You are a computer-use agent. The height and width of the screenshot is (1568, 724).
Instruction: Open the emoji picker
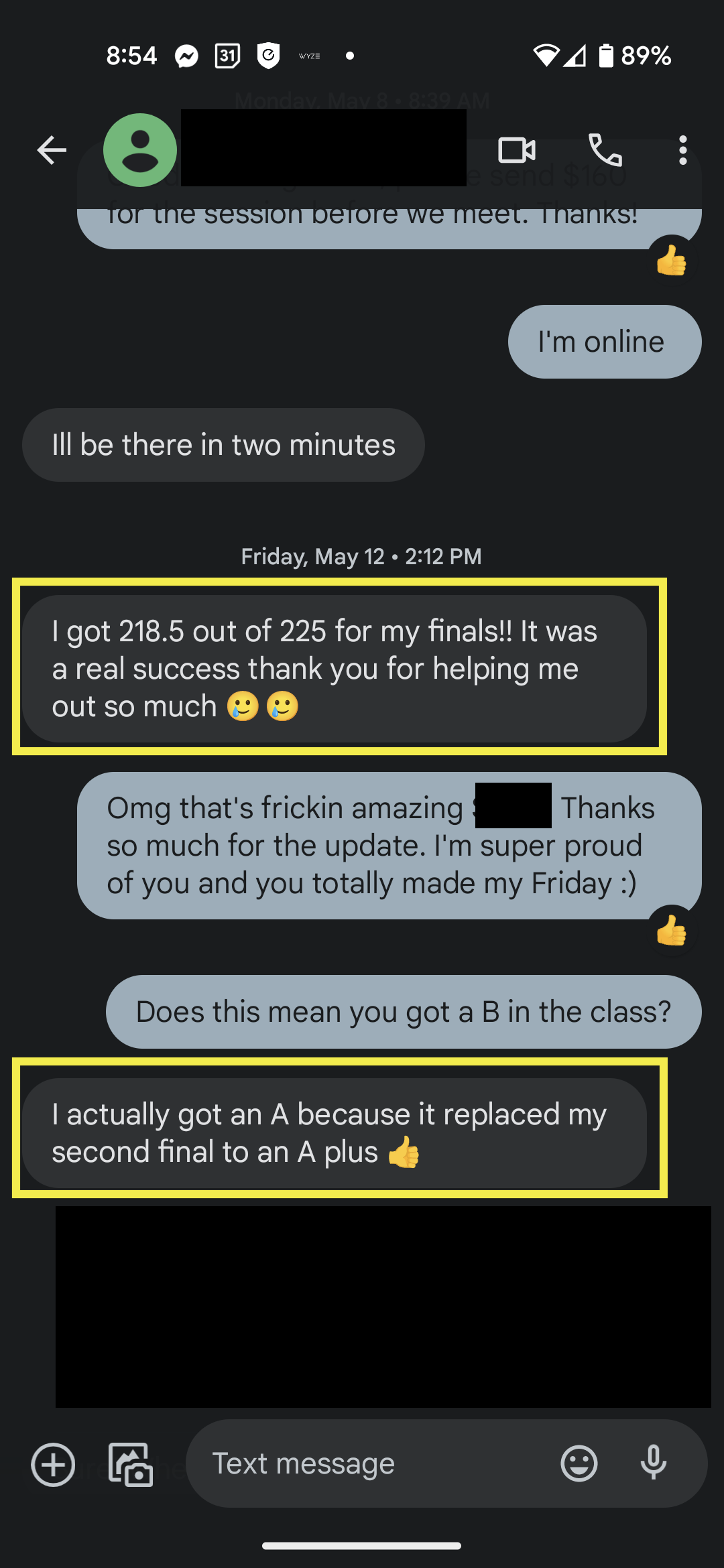(579, 1463)
